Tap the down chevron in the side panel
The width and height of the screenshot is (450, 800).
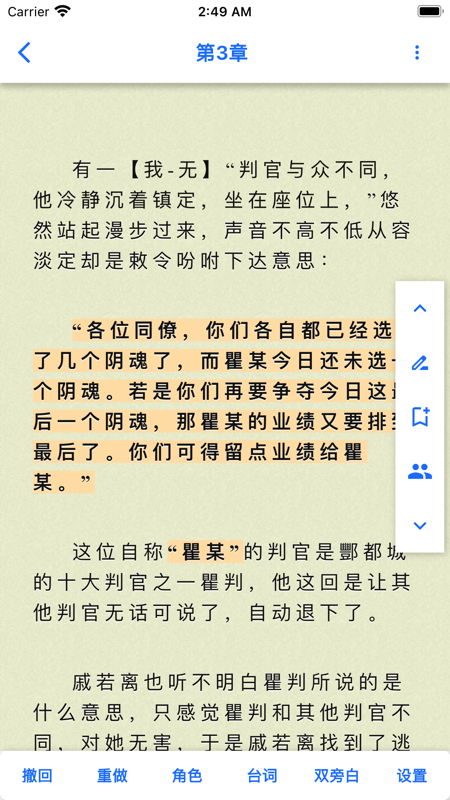[x=420, y=526]
